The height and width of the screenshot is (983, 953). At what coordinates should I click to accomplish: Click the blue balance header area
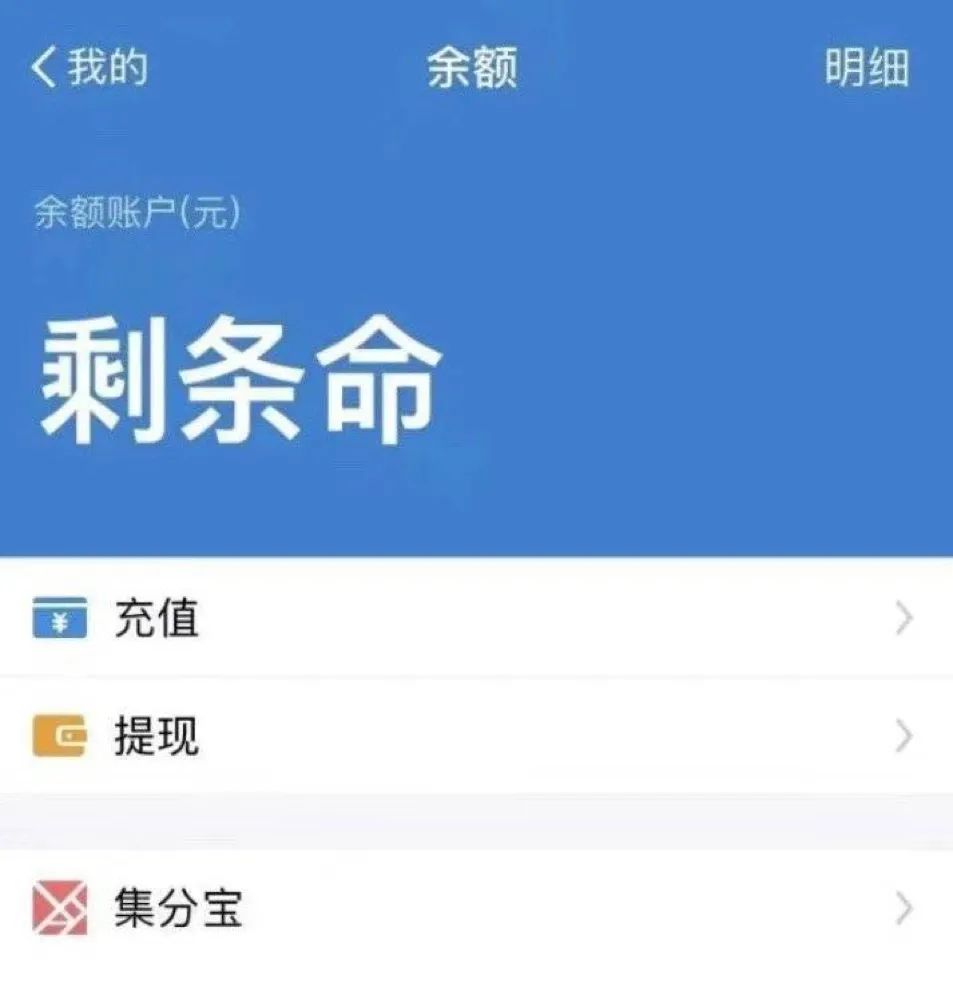tap(476, 300)
